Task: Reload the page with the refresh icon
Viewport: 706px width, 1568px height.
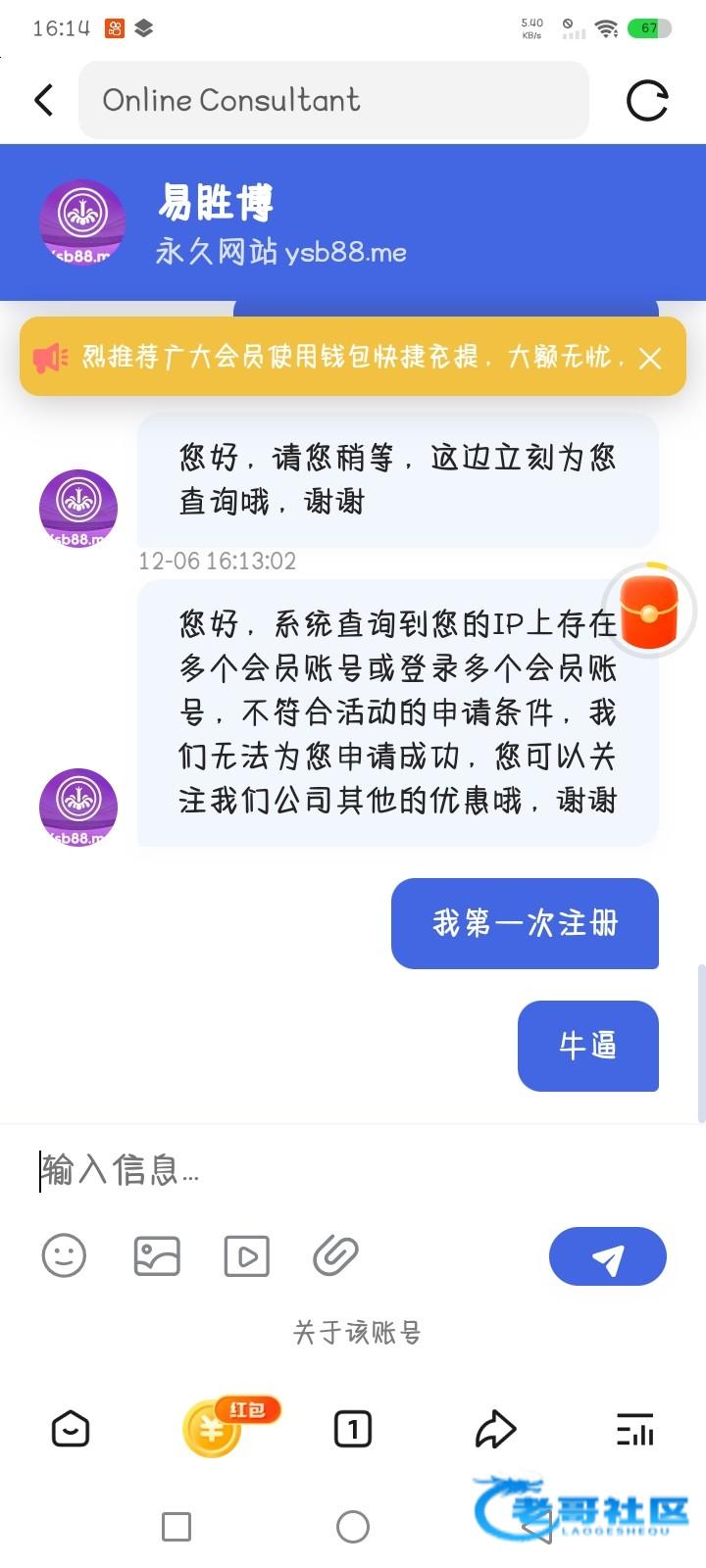Action: pyautogui.click(x=647, y=100)
